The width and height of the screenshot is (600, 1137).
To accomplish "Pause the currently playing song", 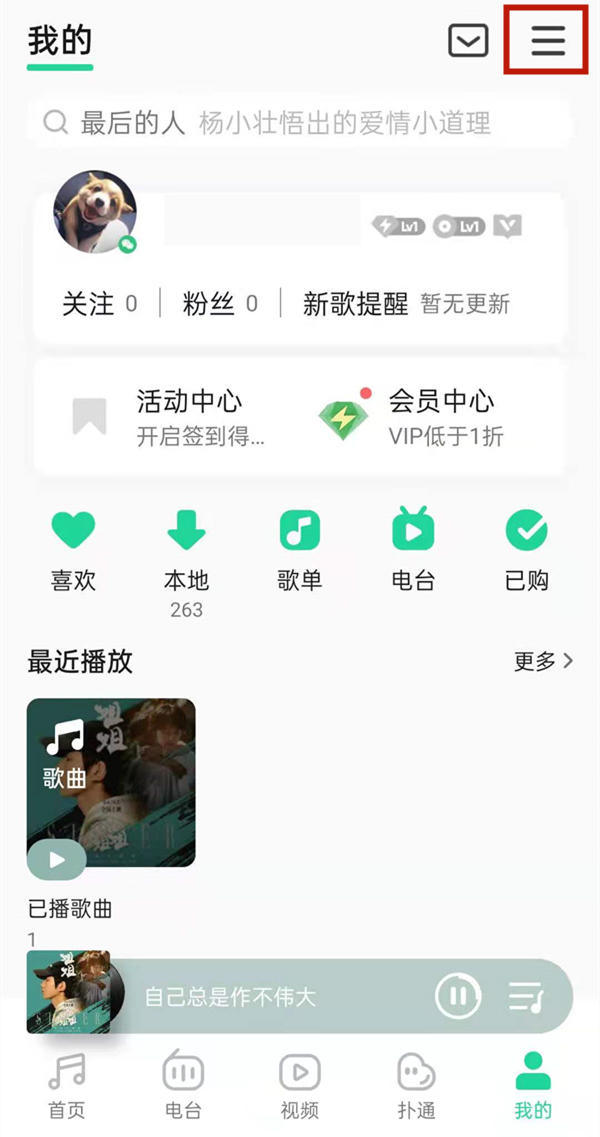I will (x=458, y=996).
